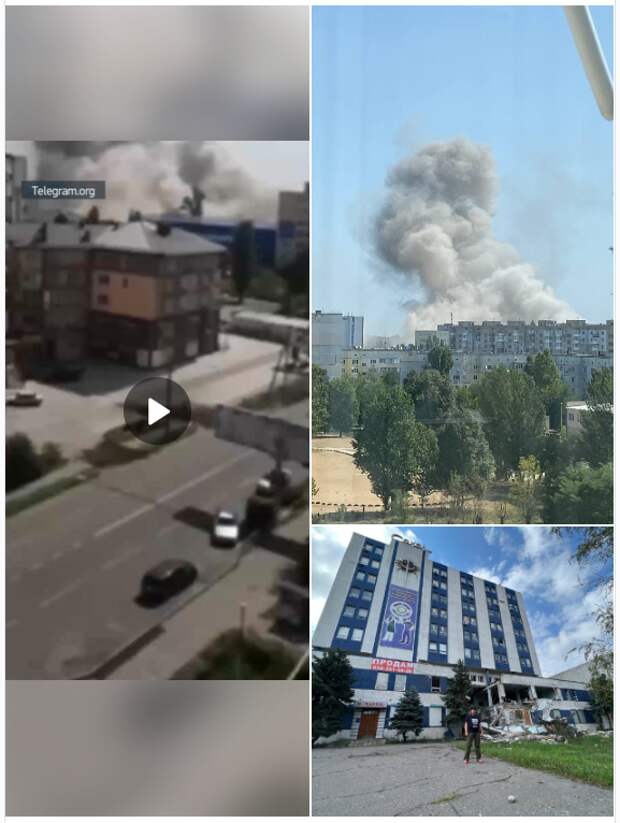The image size is (620, 823).
Task: Open the smoke cloud photo
Action: coord(462,265)
